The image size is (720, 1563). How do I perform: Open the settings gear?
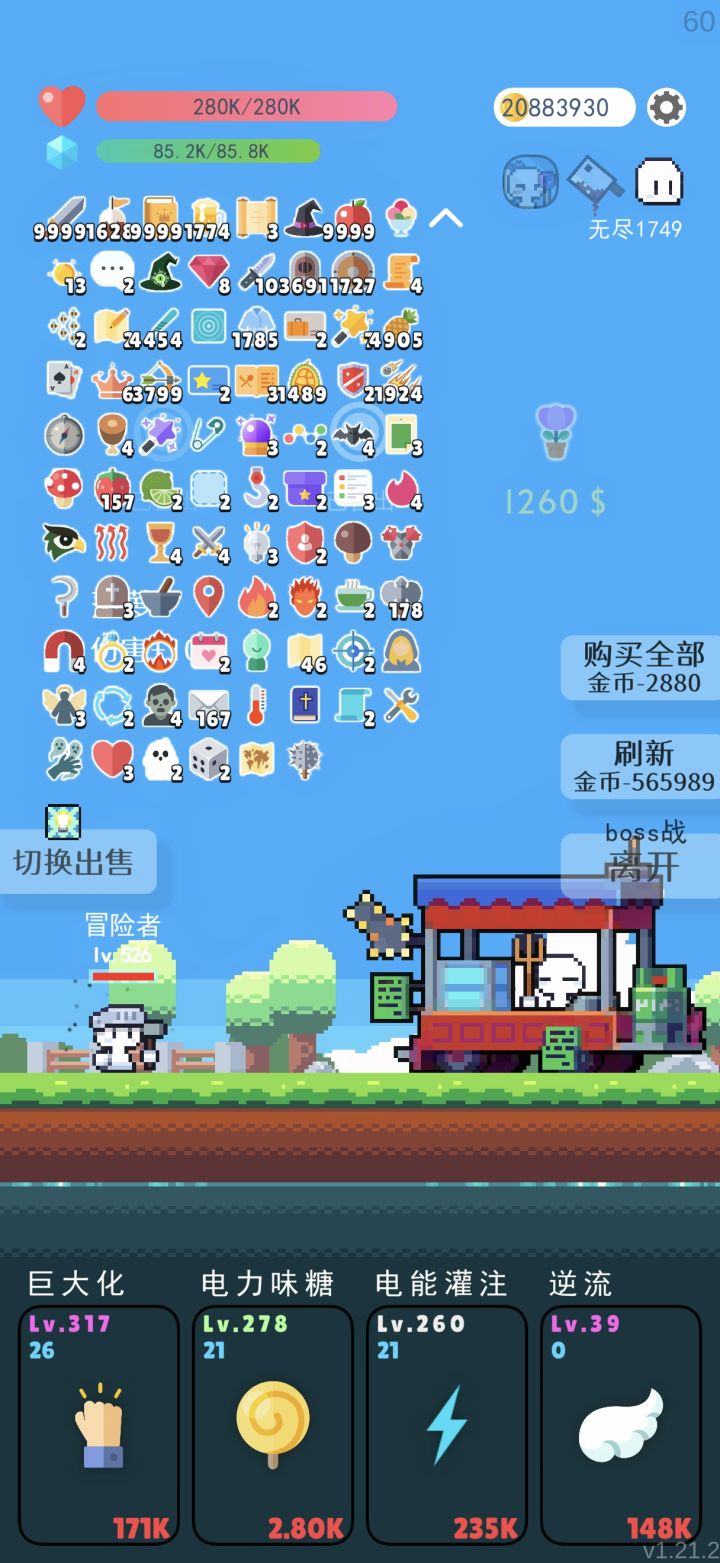667,108
